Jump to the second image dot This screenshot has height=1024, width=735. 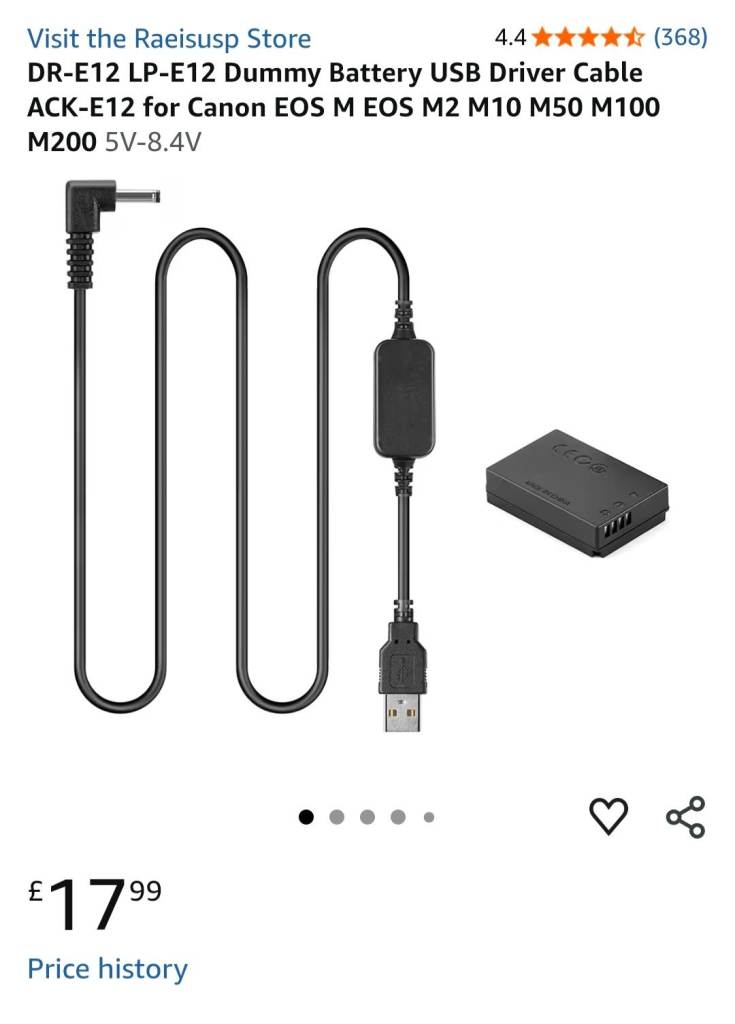pos(336,817)
